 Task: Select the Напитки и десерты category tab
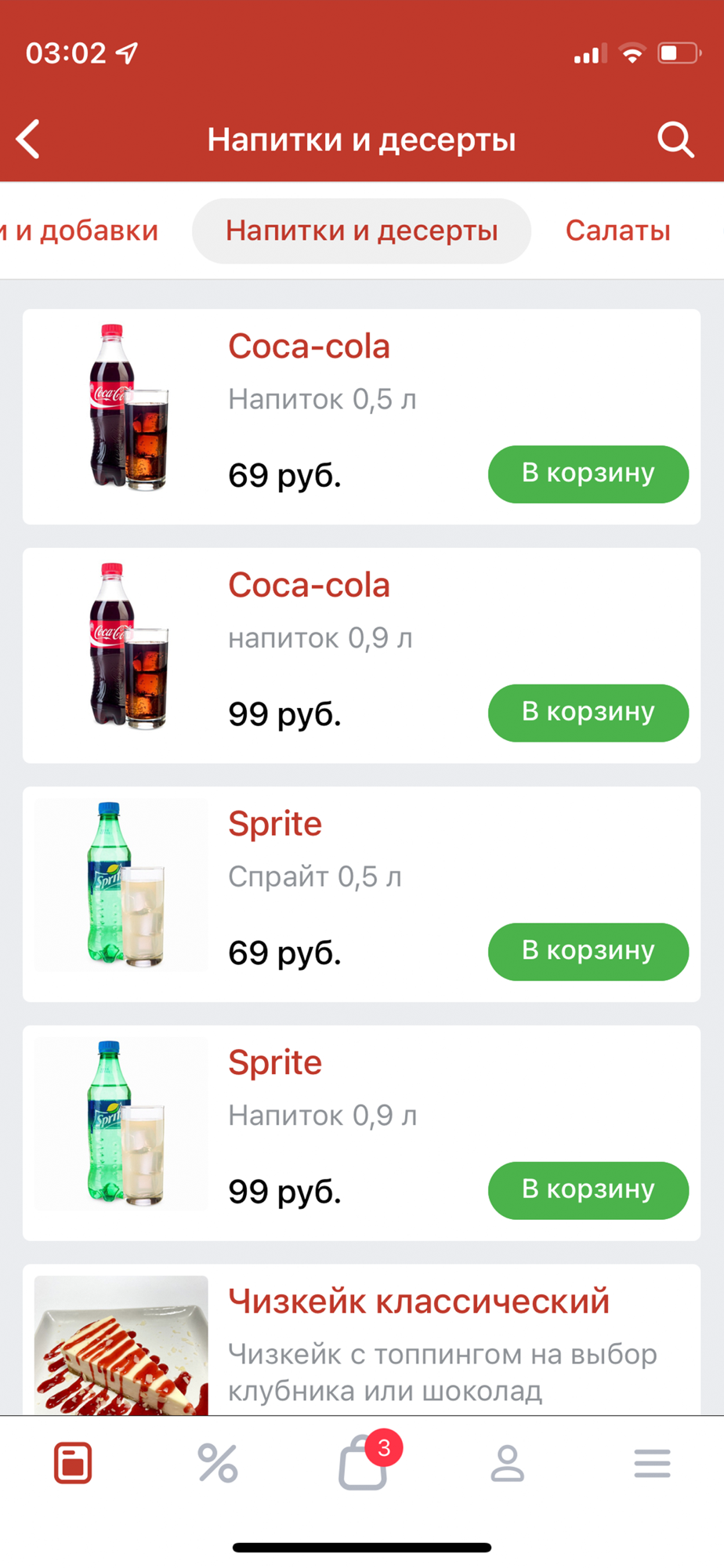click(361, 230)
